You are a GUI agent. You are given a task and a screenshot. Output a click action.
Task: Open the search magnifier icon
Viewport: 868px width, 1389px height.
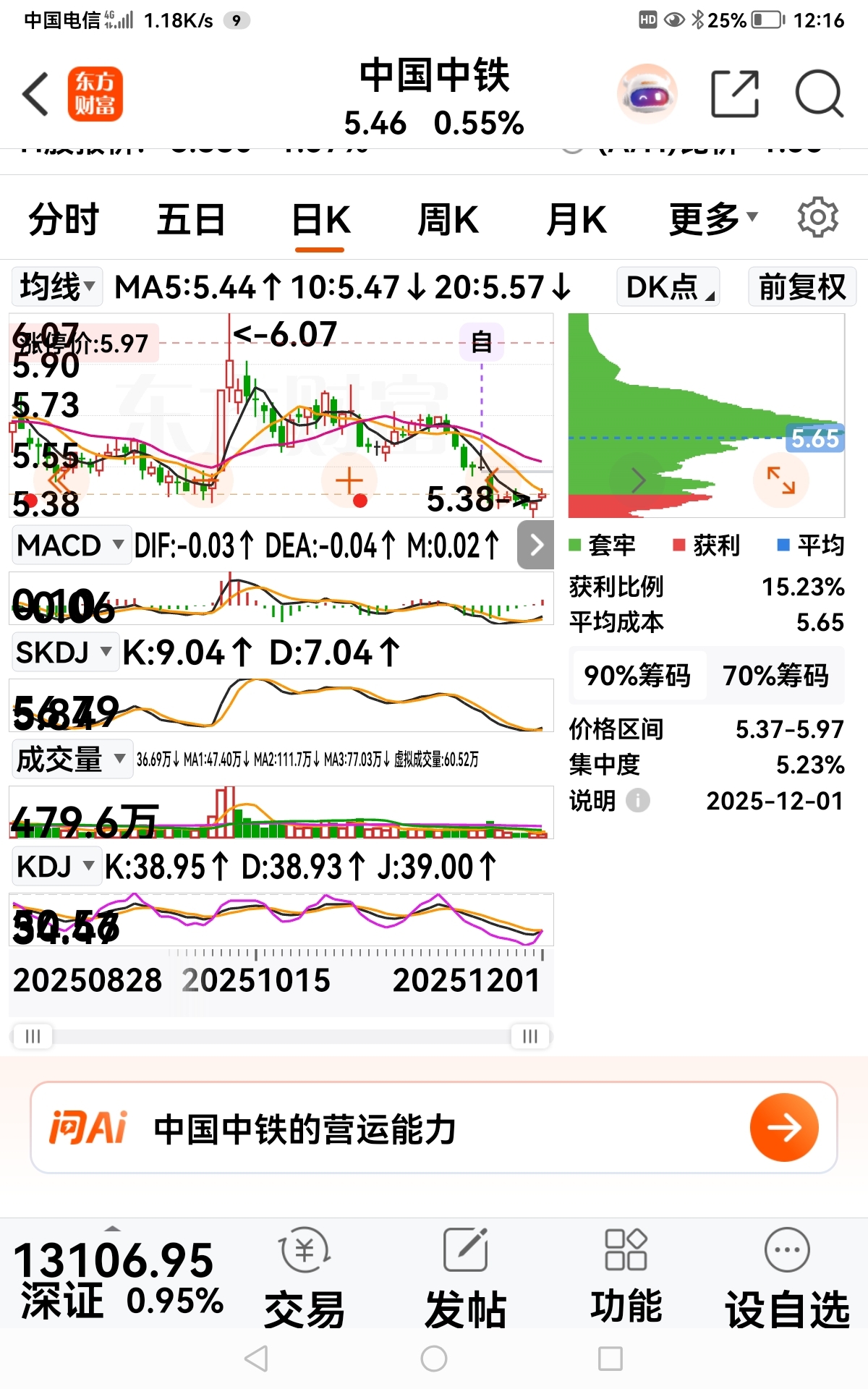pyautogui.click(x=819, y=94)
